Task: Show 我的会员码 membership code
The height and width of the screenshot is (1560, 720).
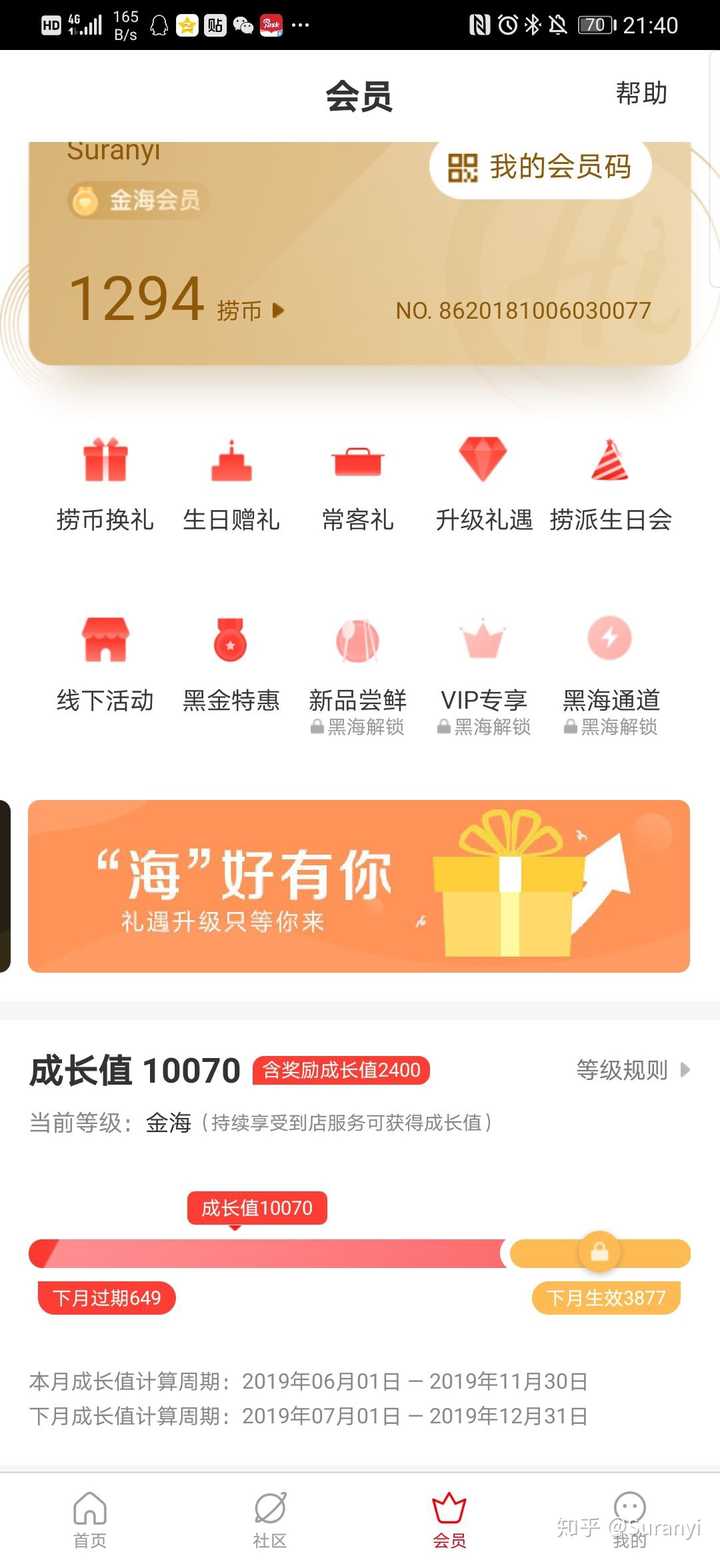Action: point(540,167)
